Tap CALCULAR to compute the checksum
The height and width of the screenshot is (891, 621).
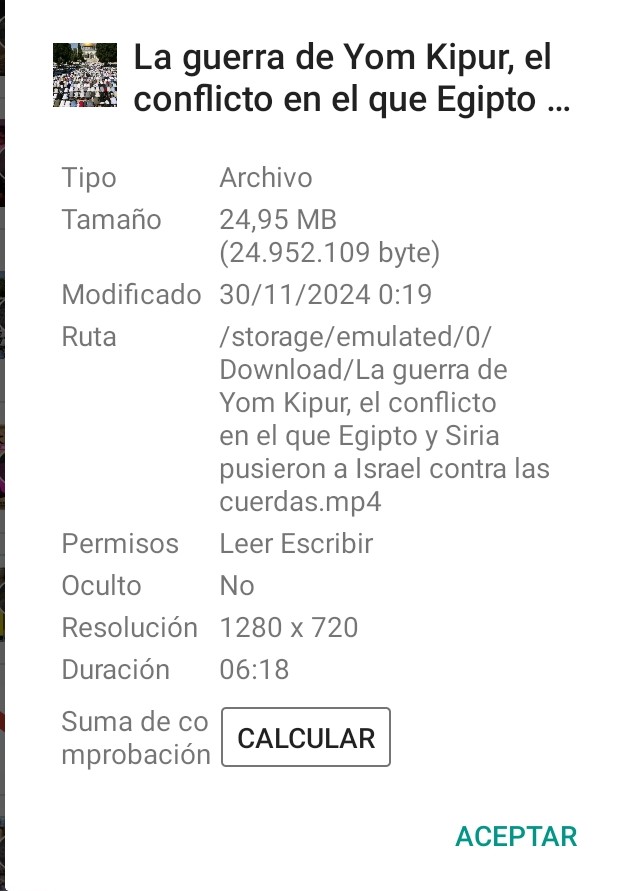coord(306,738)
